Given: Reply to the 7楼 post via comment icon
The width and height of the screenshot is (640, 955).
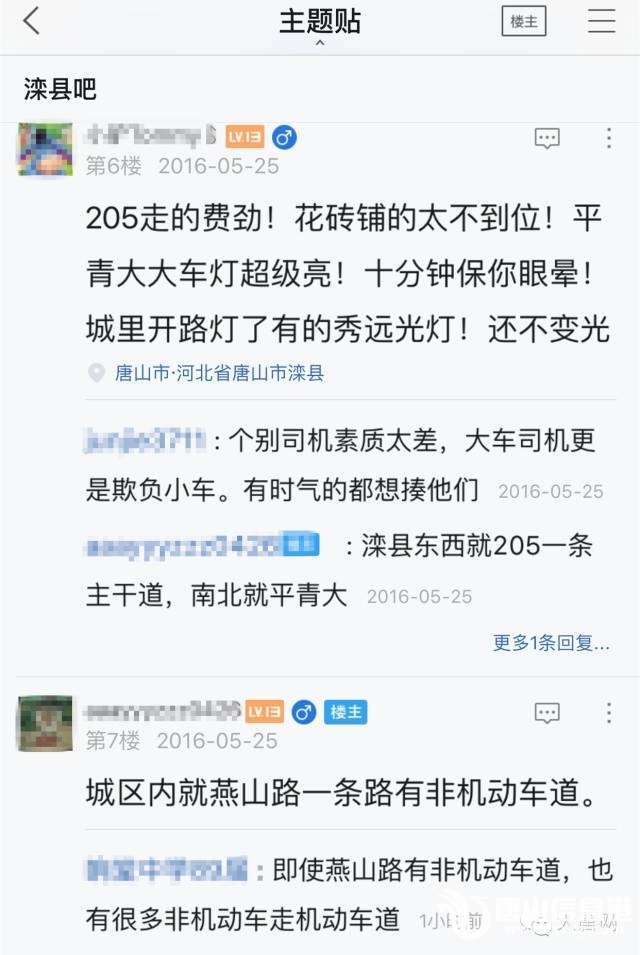Looking at the screenshot, I should point(547,713).
